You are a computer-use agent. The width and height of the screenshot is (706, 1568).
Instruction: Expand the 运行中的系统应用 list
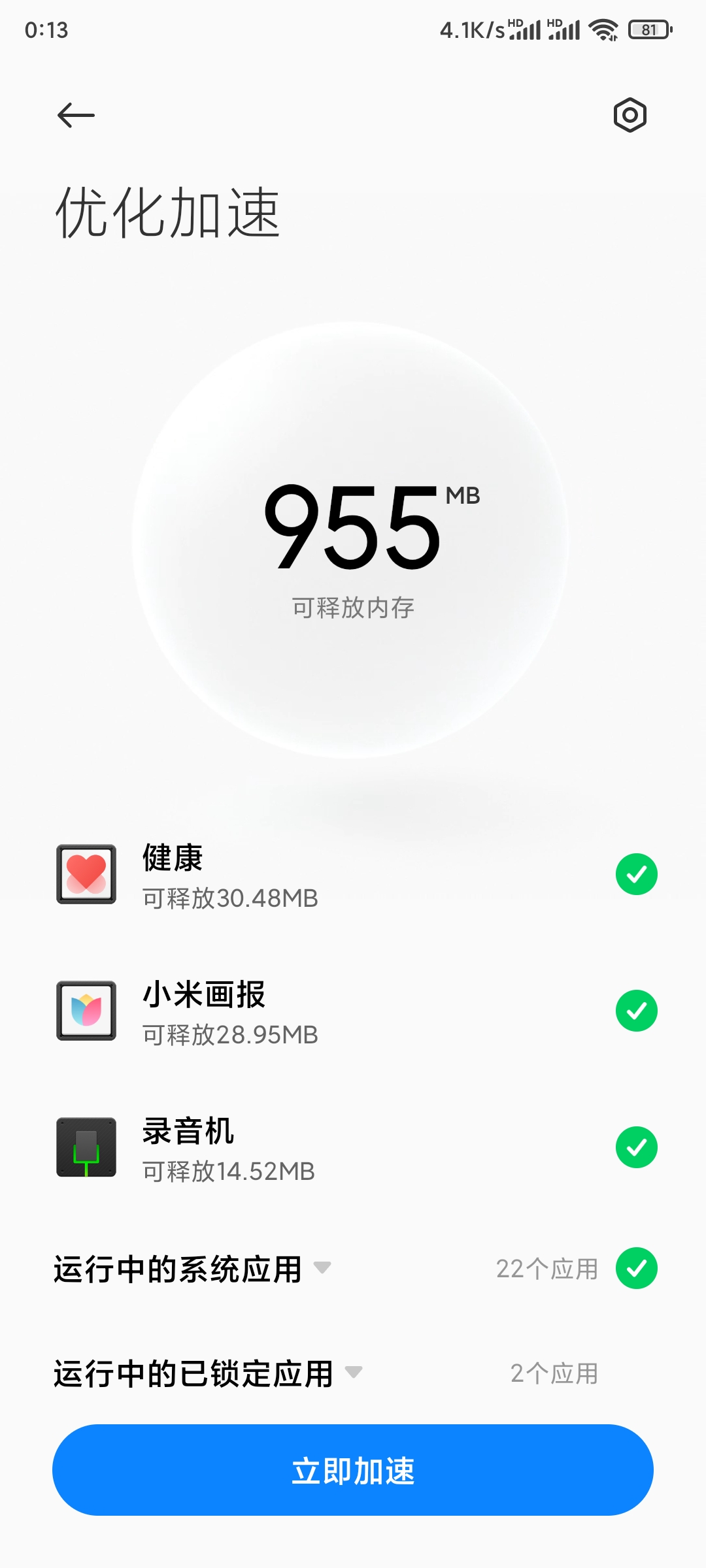point(192,1269)
